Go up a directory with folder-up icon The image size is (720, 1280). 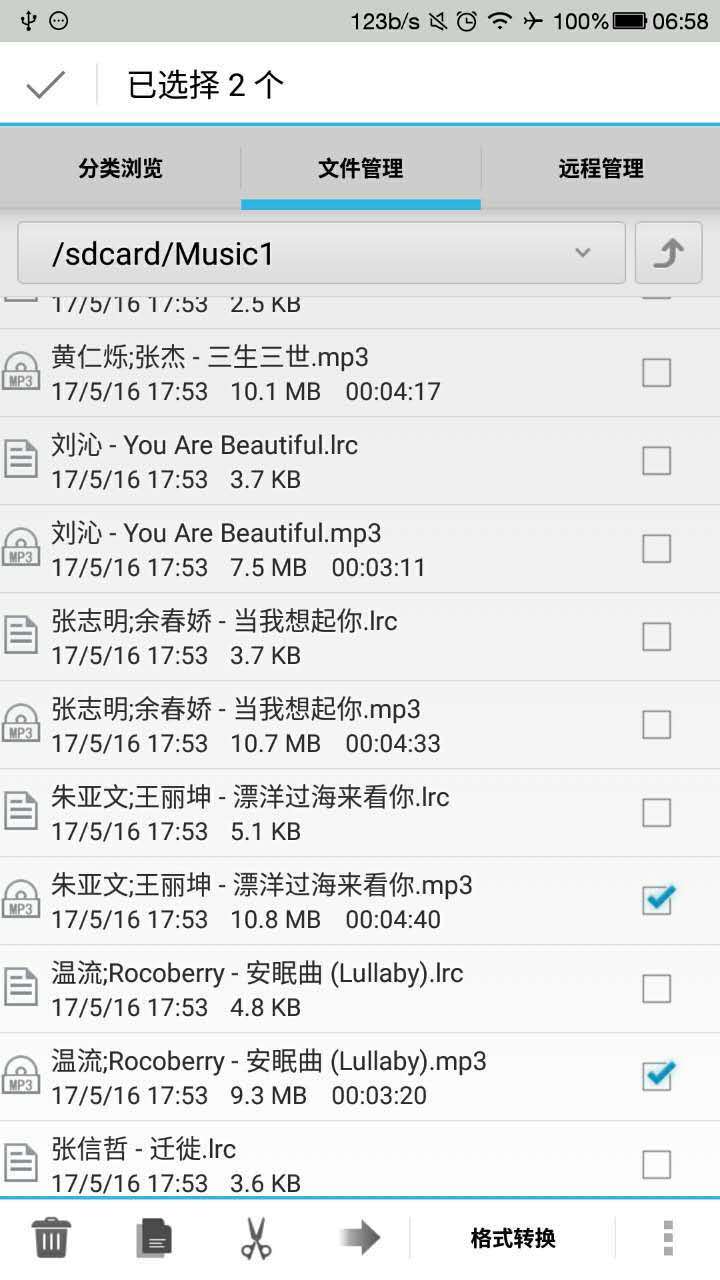click(668, 253)
